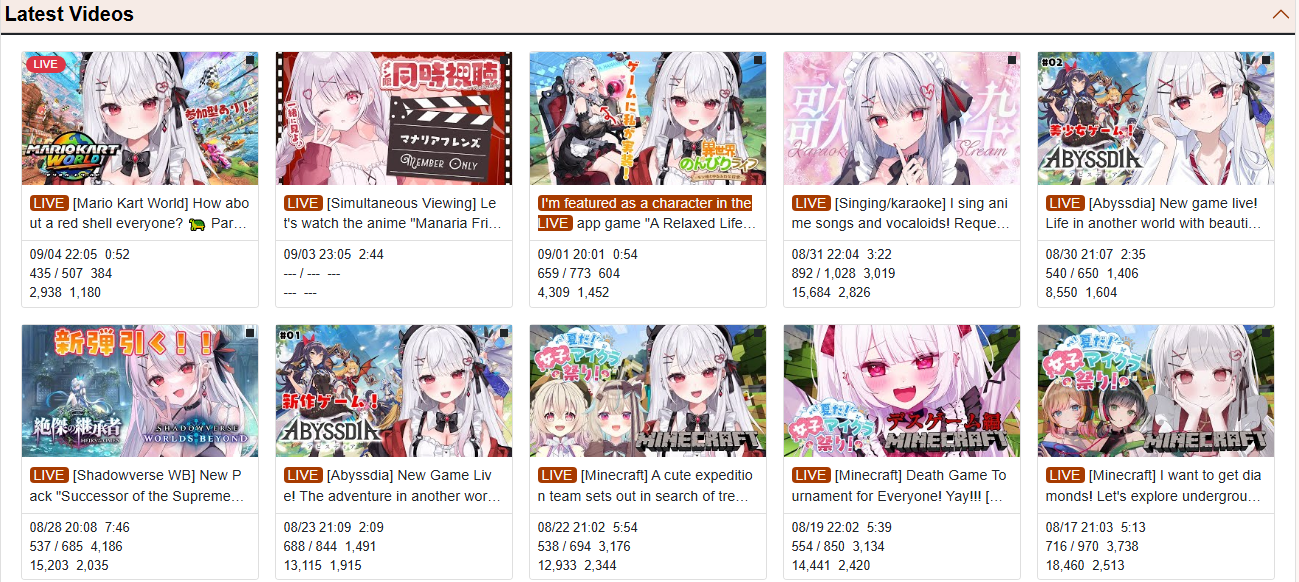Open the "A Relaxed Life" app game video
This screenshot has width=1299, height=582.
(x=648, y=119)
